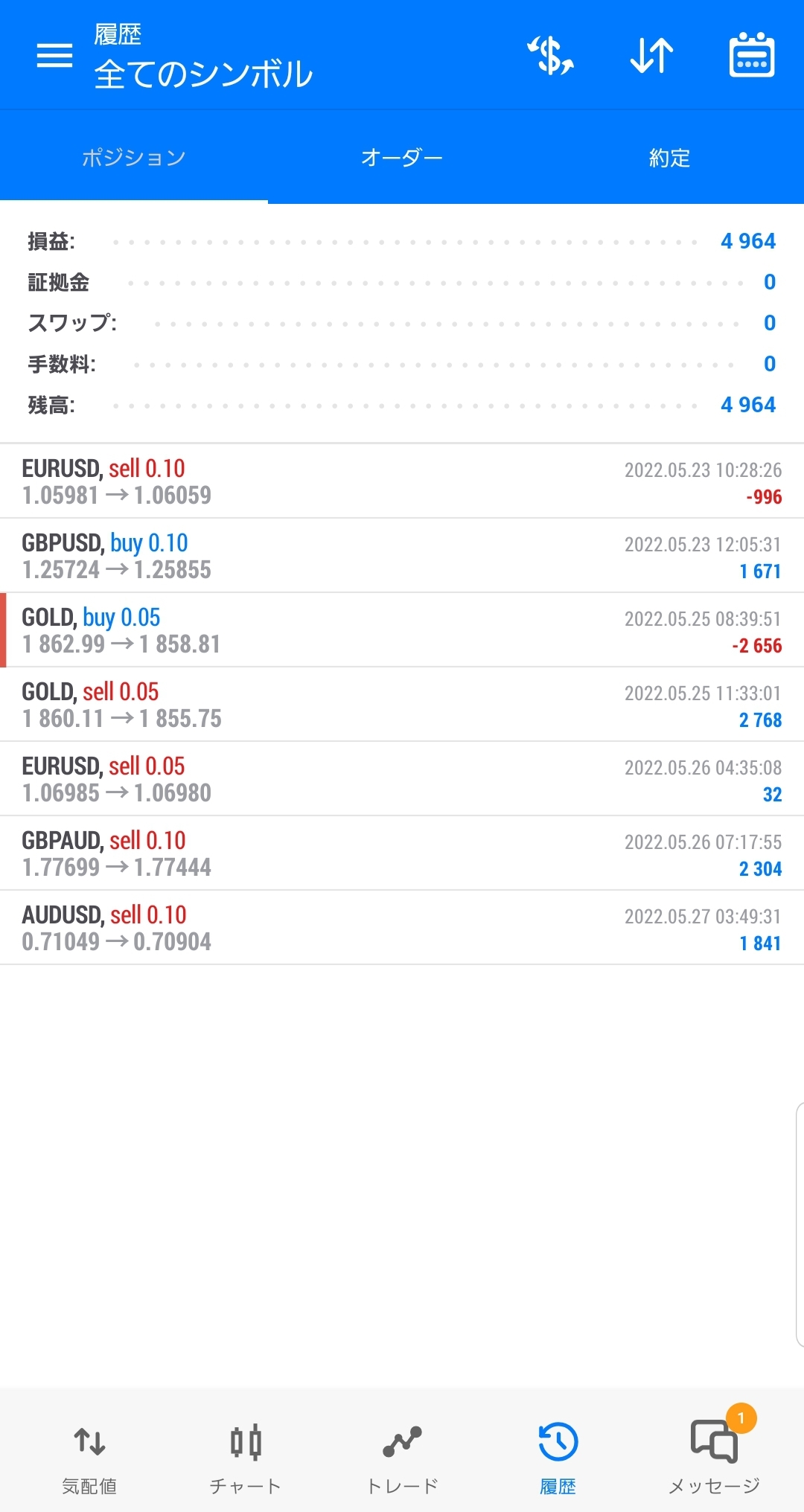Switch to the トレード tab
Image resolution: width=804 pixels, height=1512 pixels.
(402, 1457)
